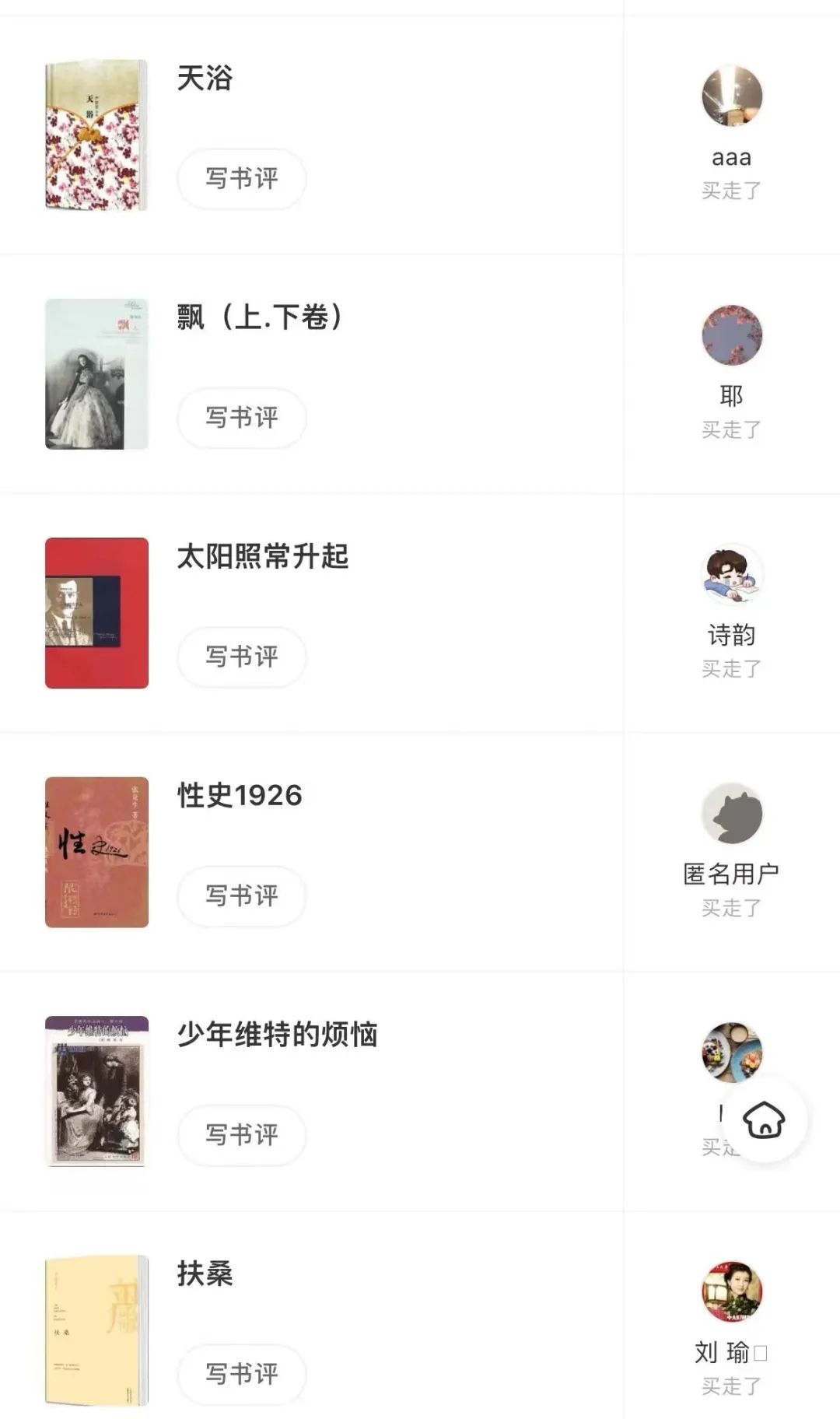Open the 性史1926 book cover
Viewport: 840px width, 1419px height.
coord(96,852)
